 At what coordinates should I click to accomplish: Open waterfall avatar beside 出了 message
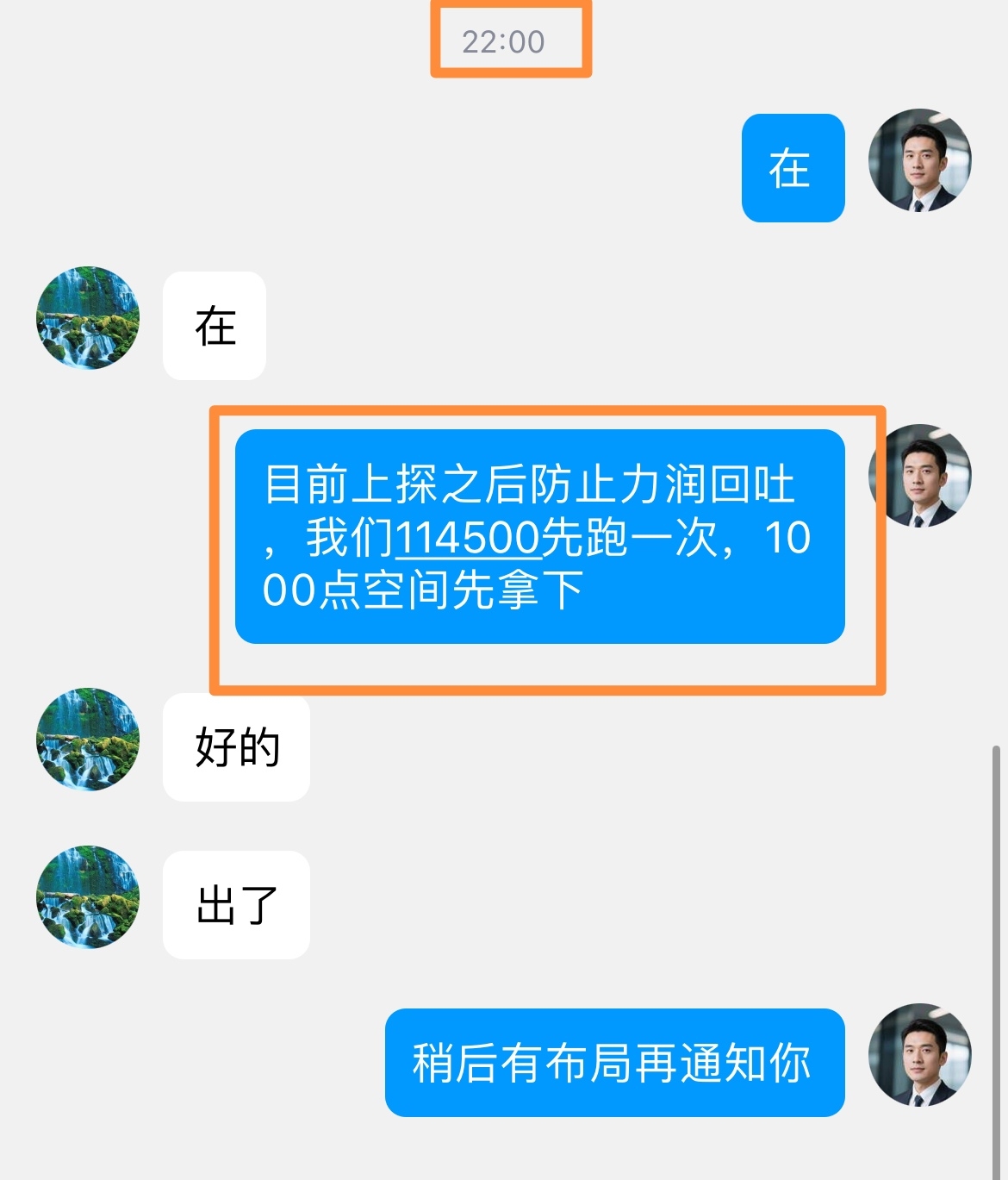point(88,897)
